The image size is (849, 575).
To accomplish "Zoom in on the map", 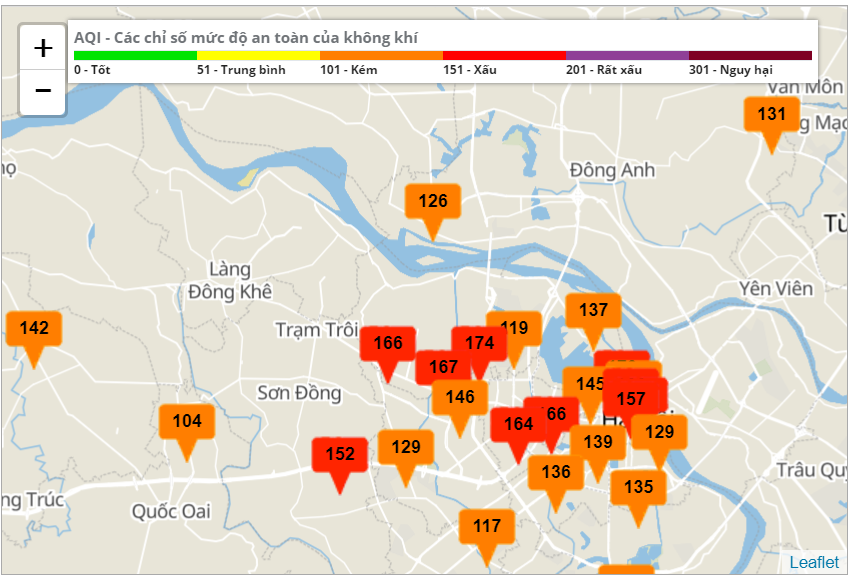I will [43, 48].
